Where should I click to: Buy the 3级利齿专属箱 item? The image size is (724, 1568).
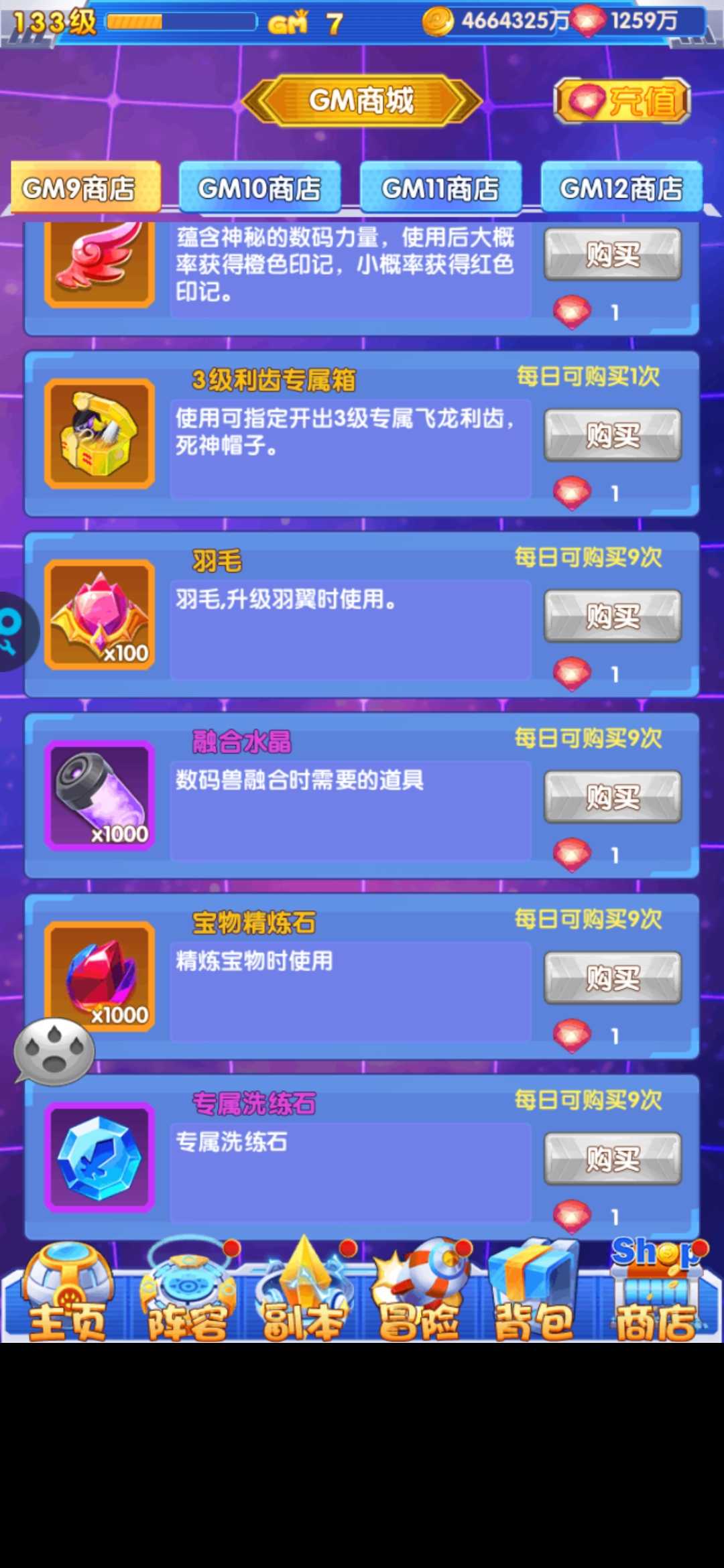[612, 436]
